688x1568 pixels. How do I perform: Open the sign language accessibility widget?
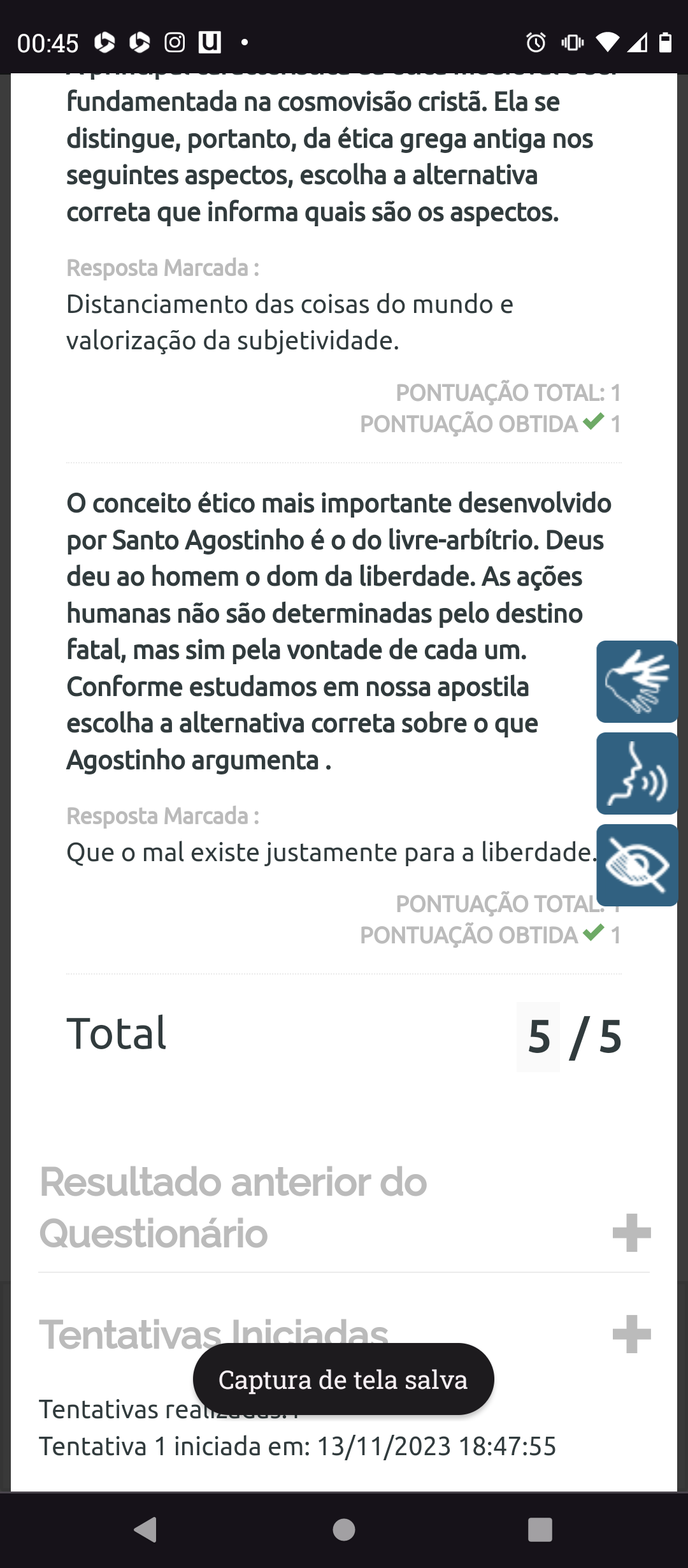pyautogui.click(x=636, y=681)
